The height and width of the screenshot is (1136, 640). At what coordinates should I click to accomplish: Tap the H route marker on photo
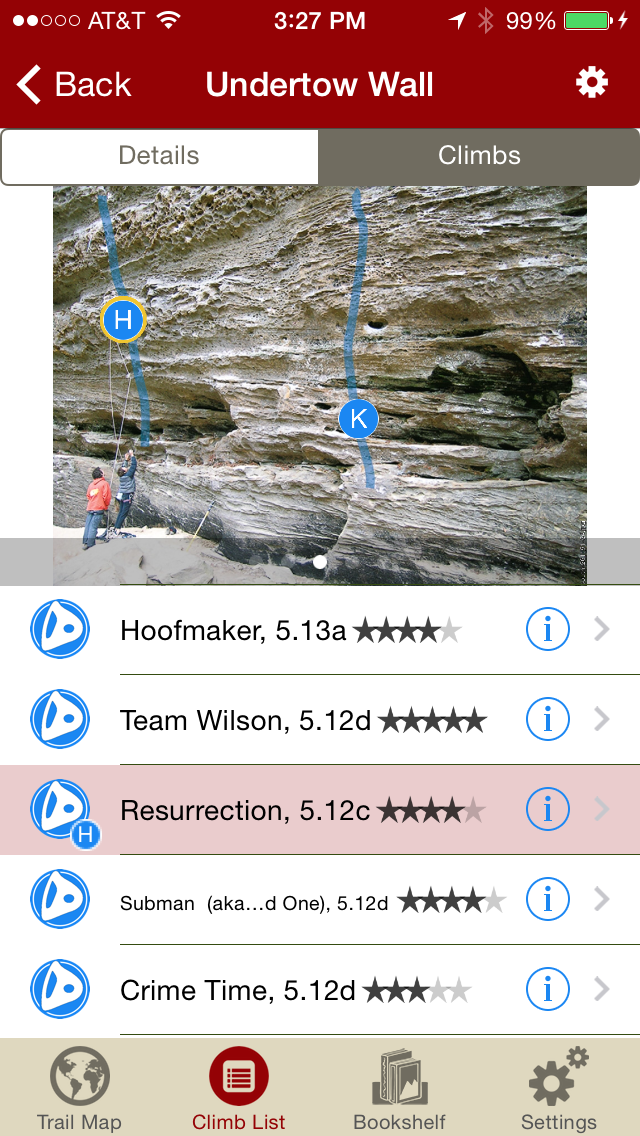point(123,320)
